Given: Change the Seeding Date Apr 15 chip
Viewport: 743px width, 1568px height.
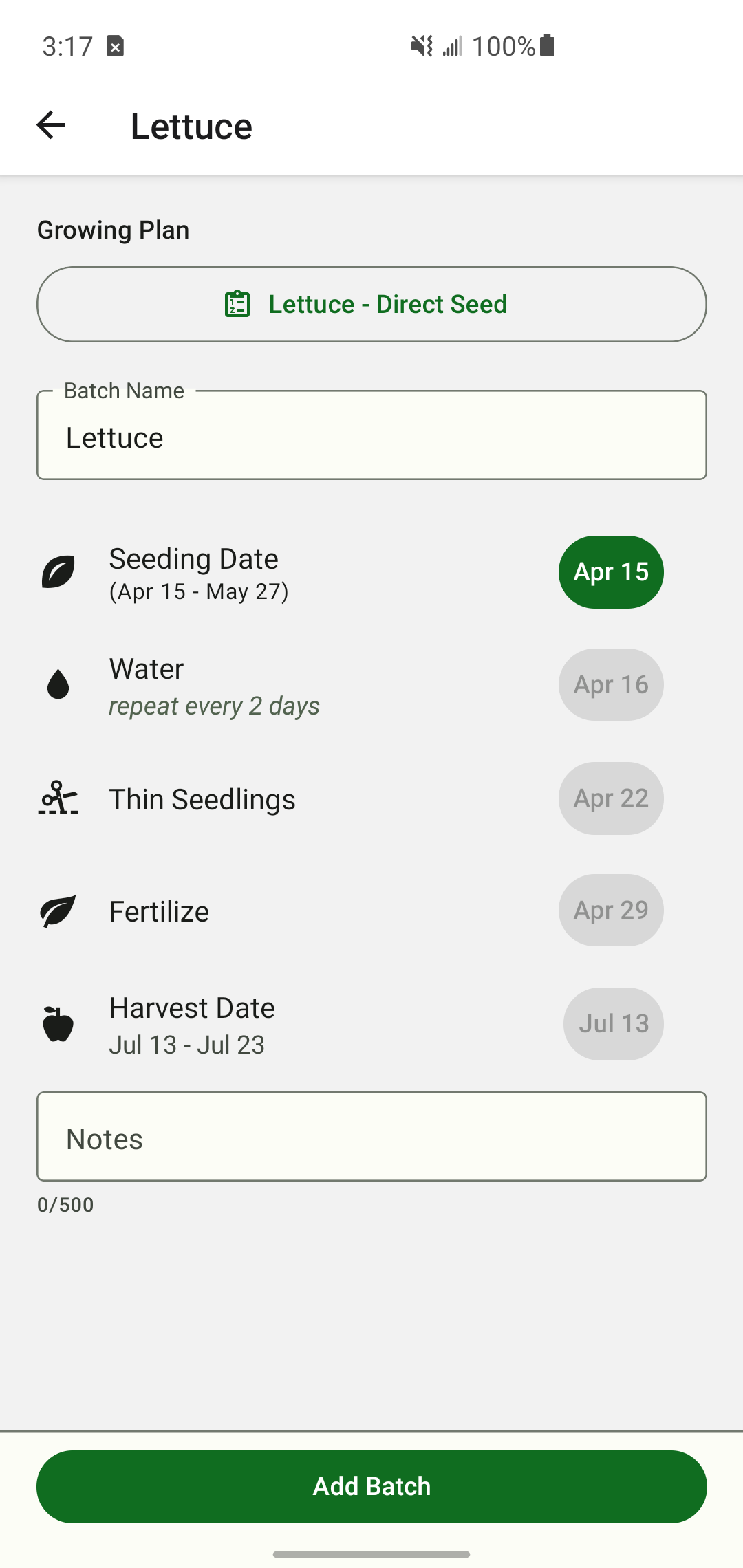Looking at the screenshot, I should point(610,571).
